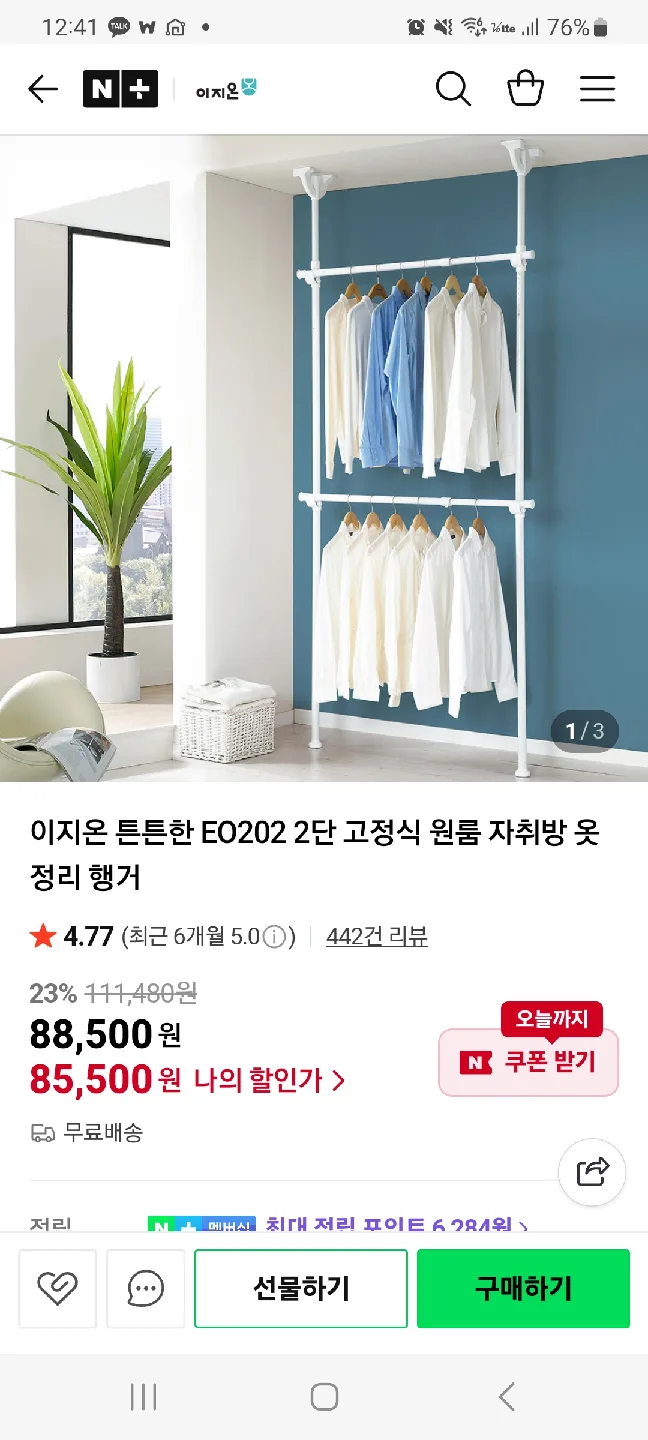Open the shopping basket
This screenshot has height=1440, width=648.
[x=526, y=90]
